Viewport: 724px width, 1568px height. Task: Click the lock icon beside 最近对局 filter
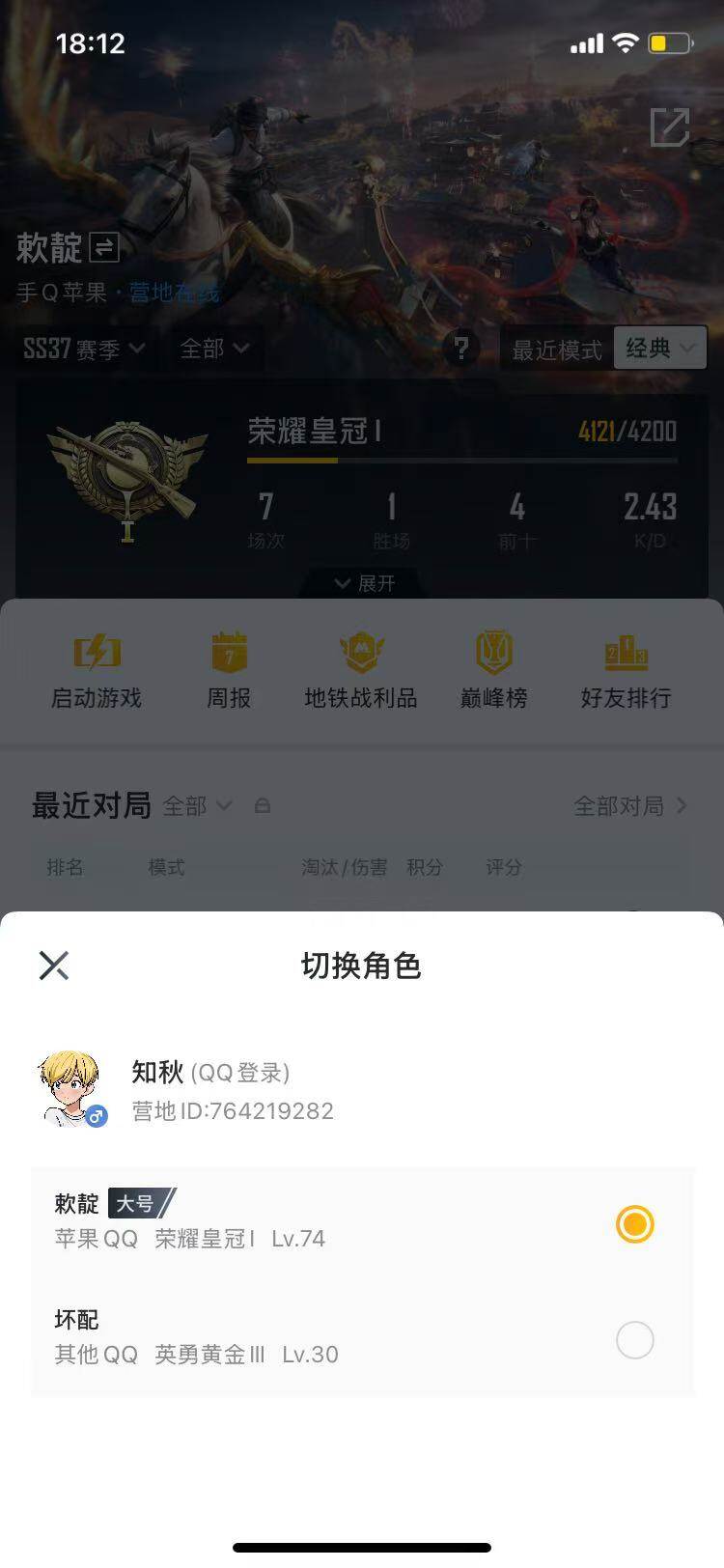pyautogui.click(x=263, y=805)
